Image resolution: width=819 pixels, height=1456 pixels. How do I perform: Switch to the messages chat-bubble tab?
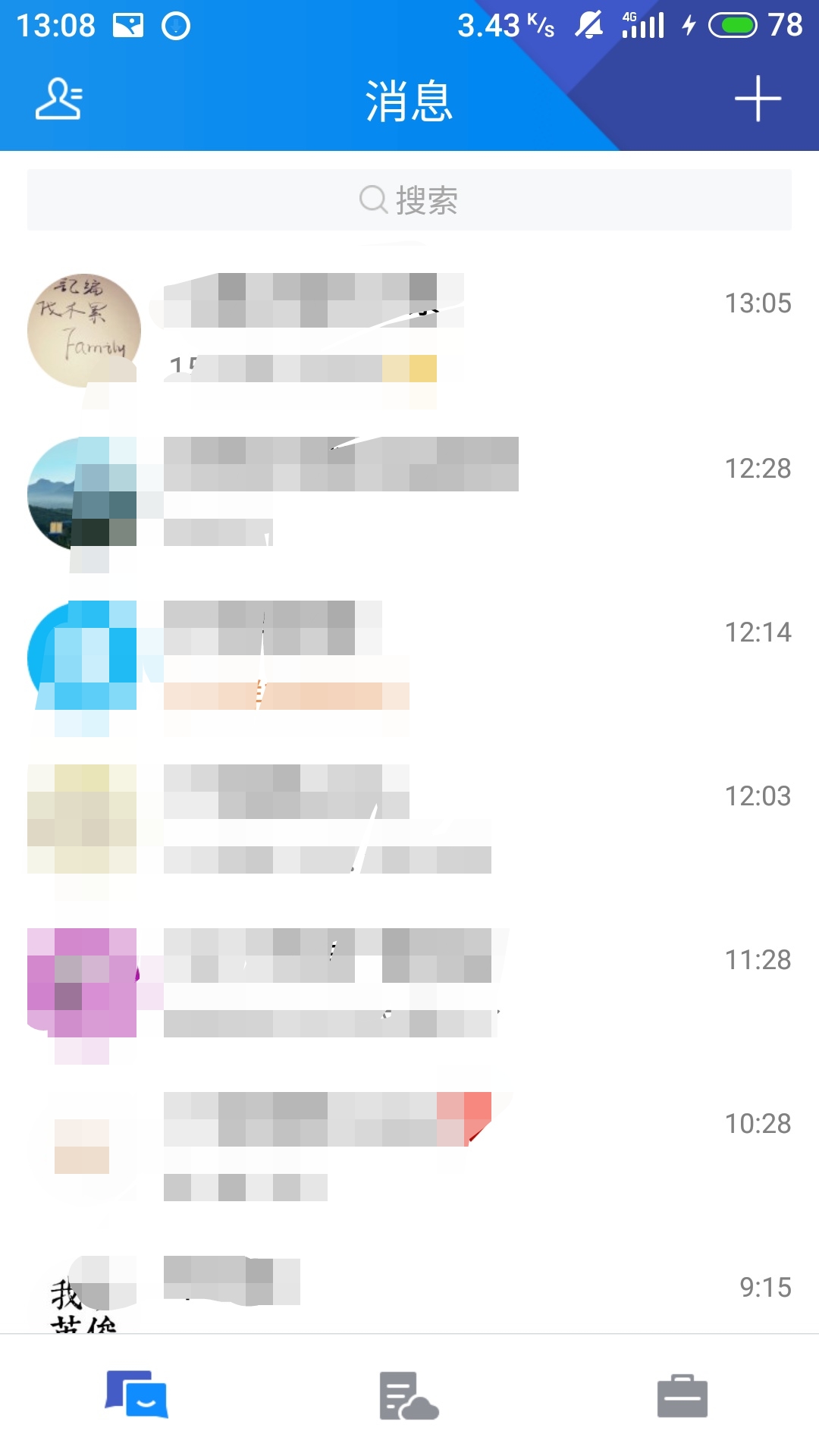(x=136, y=1394)
